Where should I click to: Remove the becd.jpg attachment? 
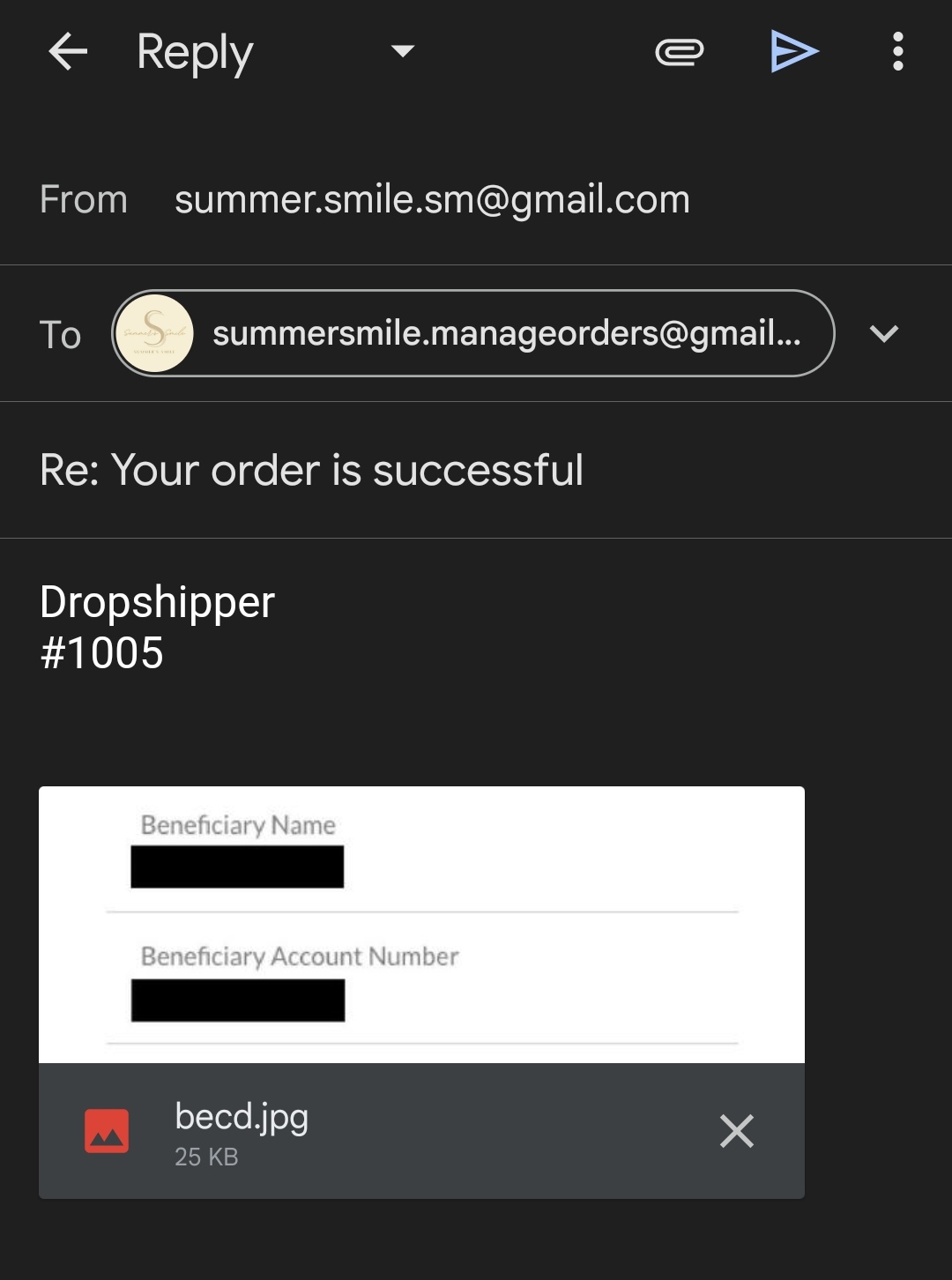click(736, 1131)
